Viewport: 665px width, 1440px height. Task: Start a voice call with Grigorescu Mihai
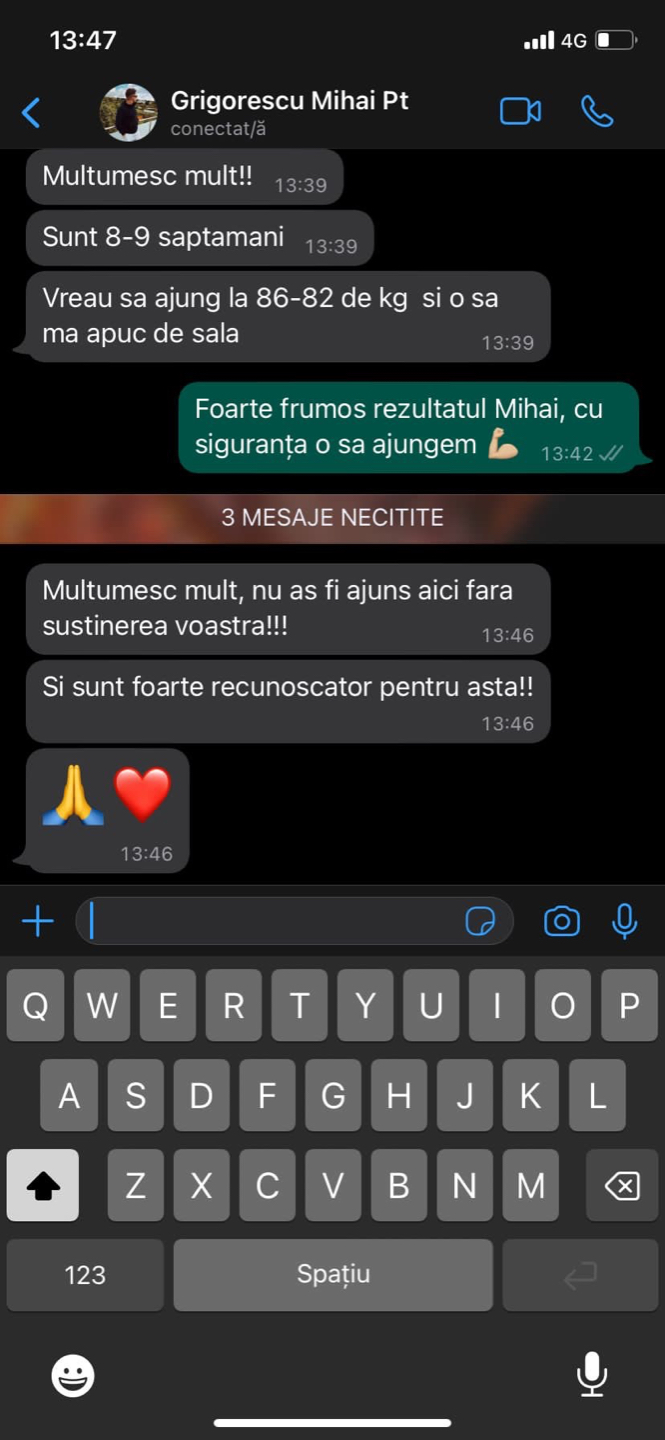(597, 112)
